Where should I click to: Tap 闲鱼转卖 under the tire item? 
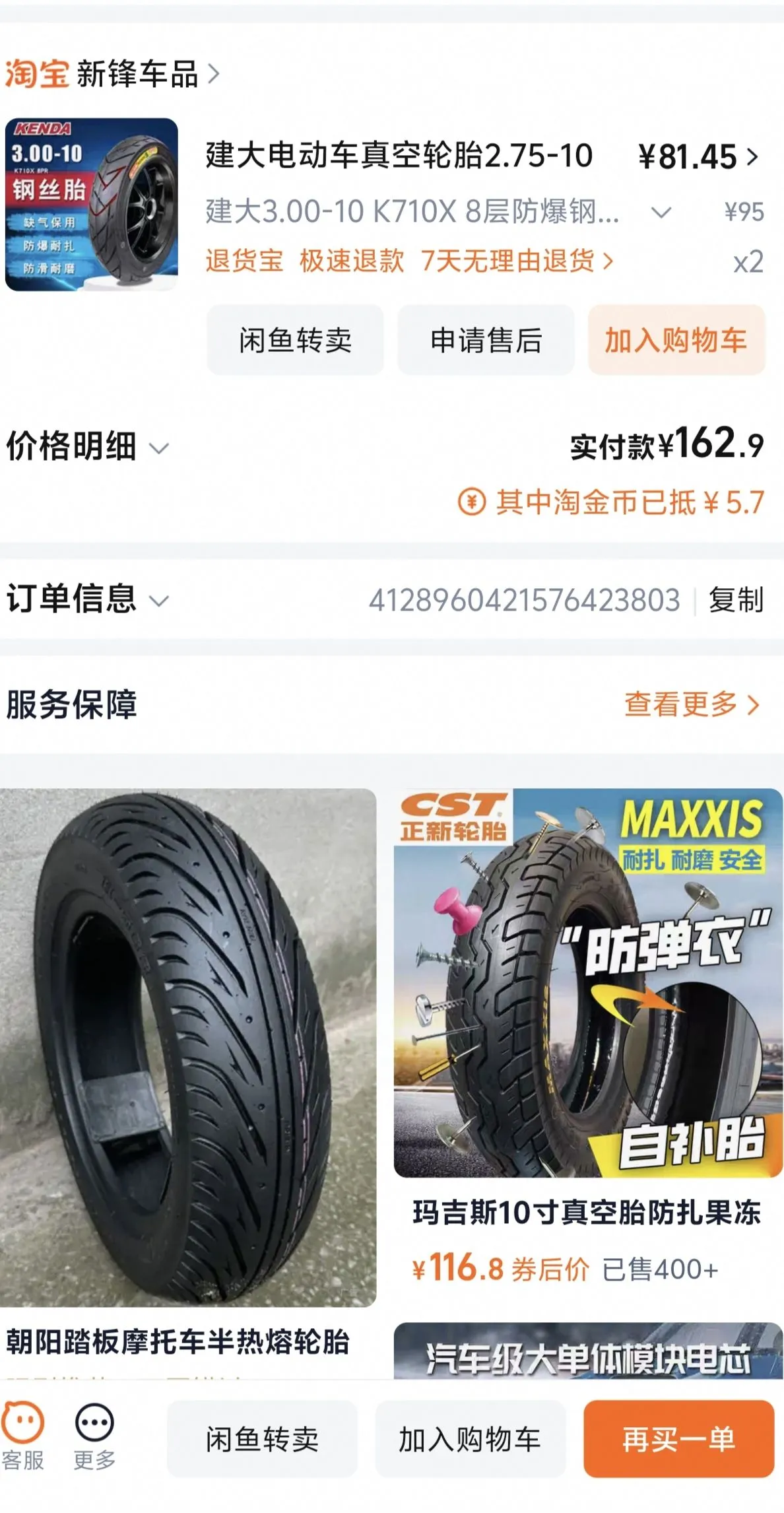(x=295, y=341)
